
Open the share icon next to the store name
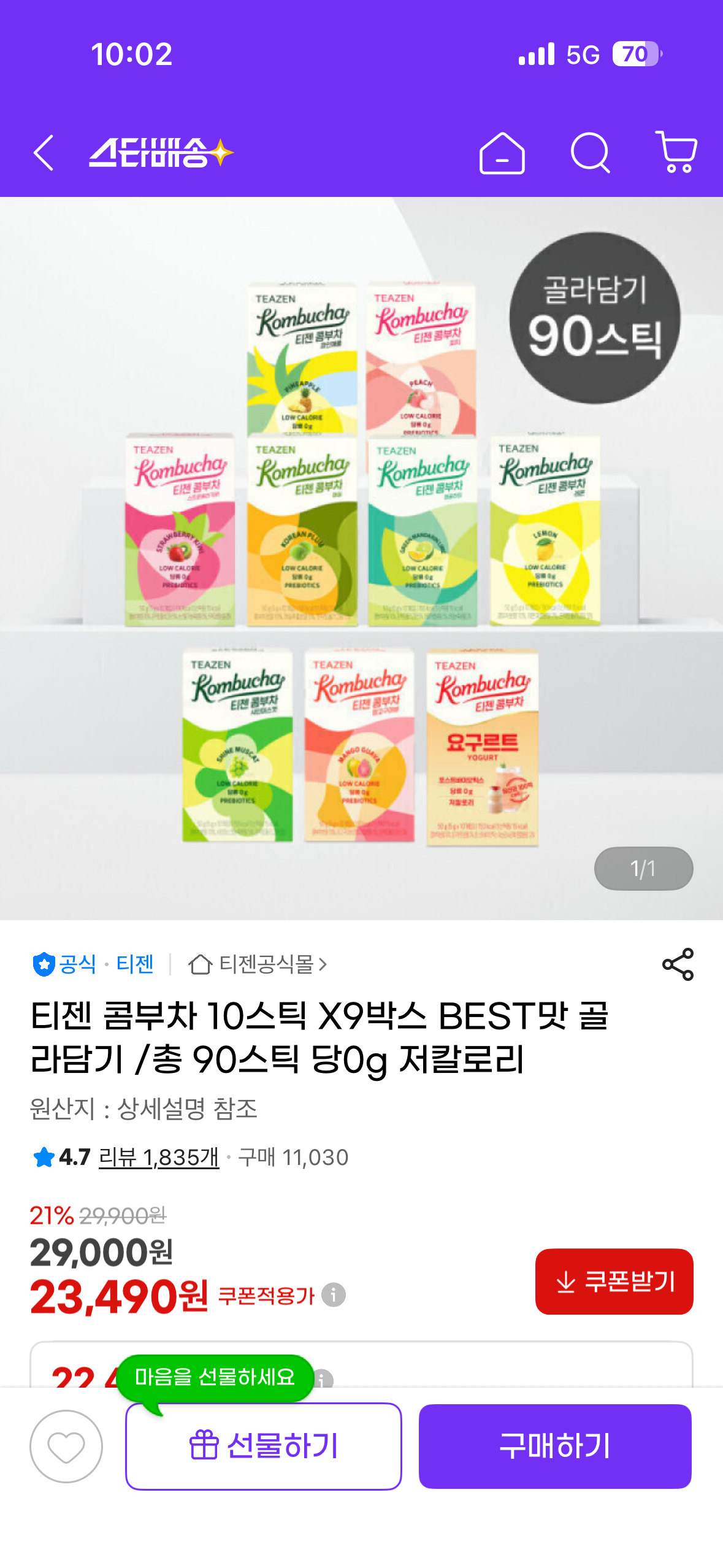(678, 963)
